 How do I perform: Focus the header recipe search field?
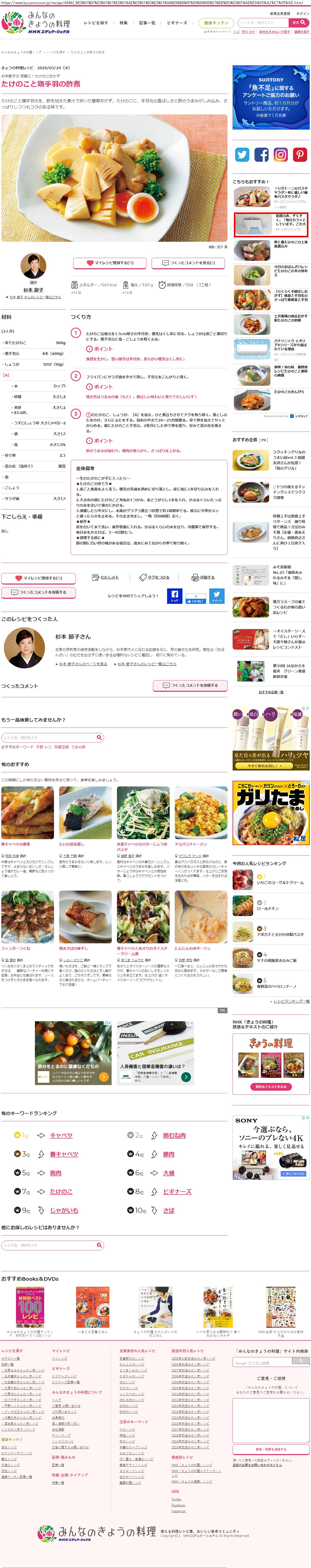point(262,23)
